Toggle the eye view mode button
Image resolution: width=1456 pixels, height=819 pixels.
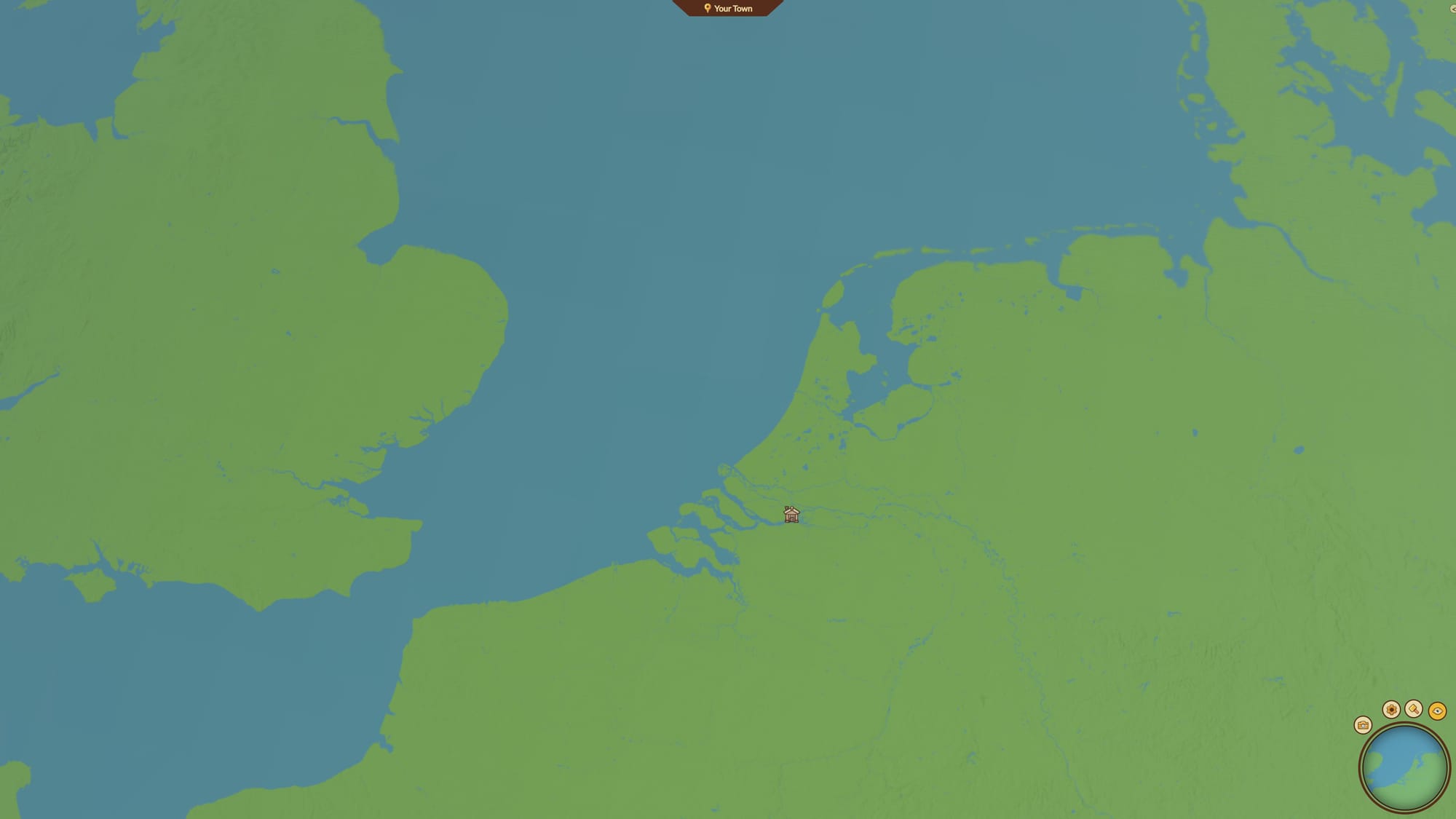point(1437,711)
